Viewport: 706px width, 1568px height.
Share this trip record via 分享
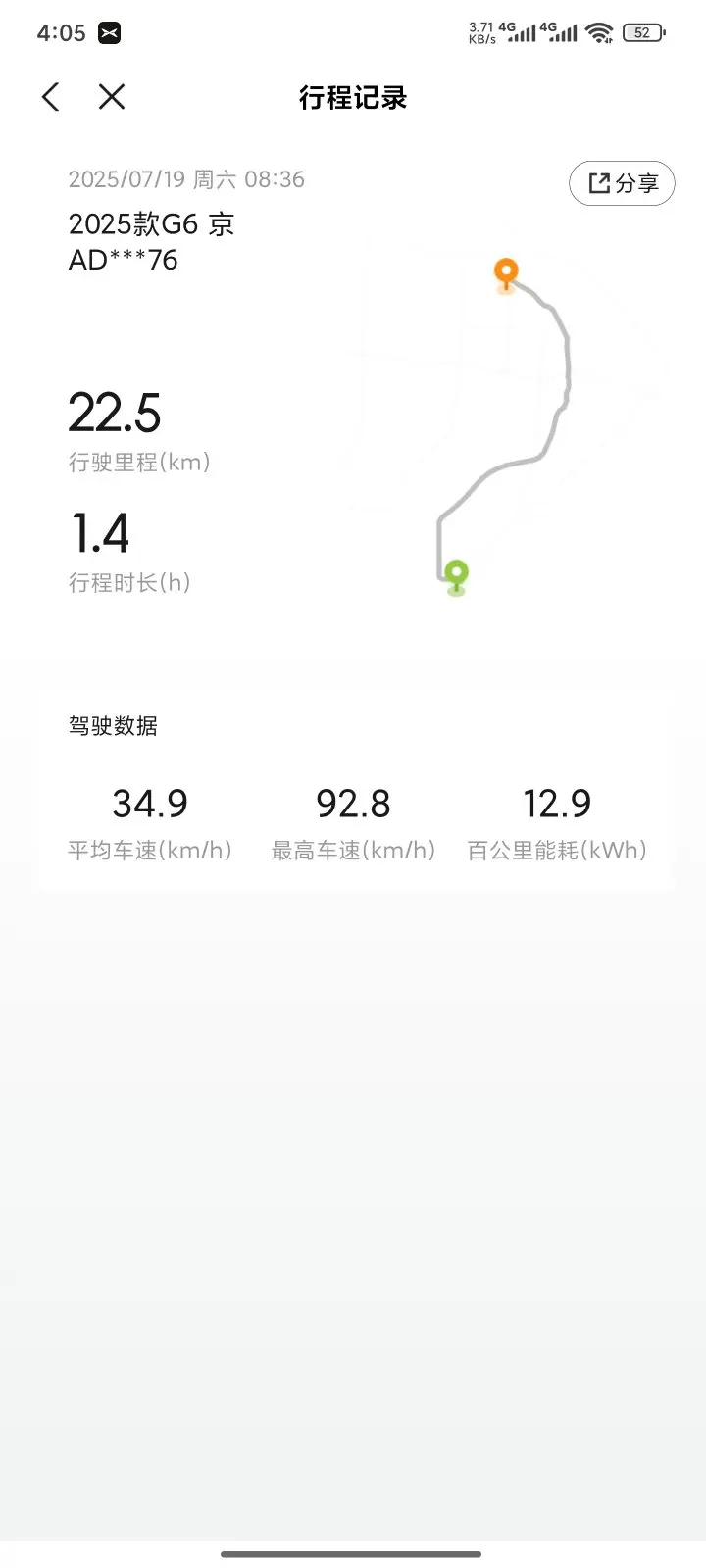pyautogui.click(x=622, y=183)
